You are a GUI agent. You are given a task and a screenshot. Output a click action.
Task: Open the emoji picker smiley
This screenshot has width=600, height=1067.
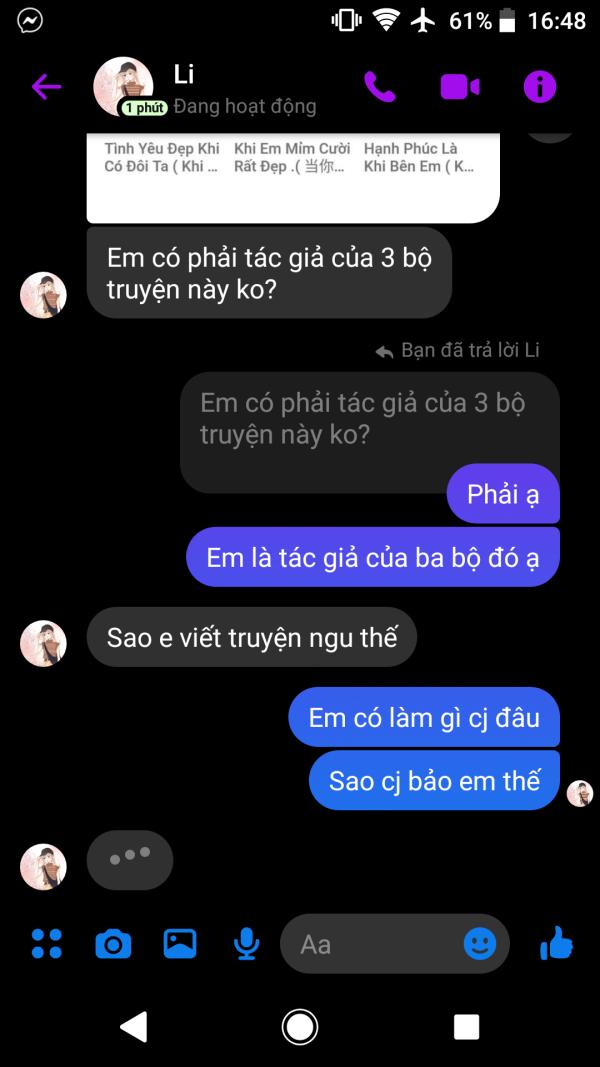point(480,944)
